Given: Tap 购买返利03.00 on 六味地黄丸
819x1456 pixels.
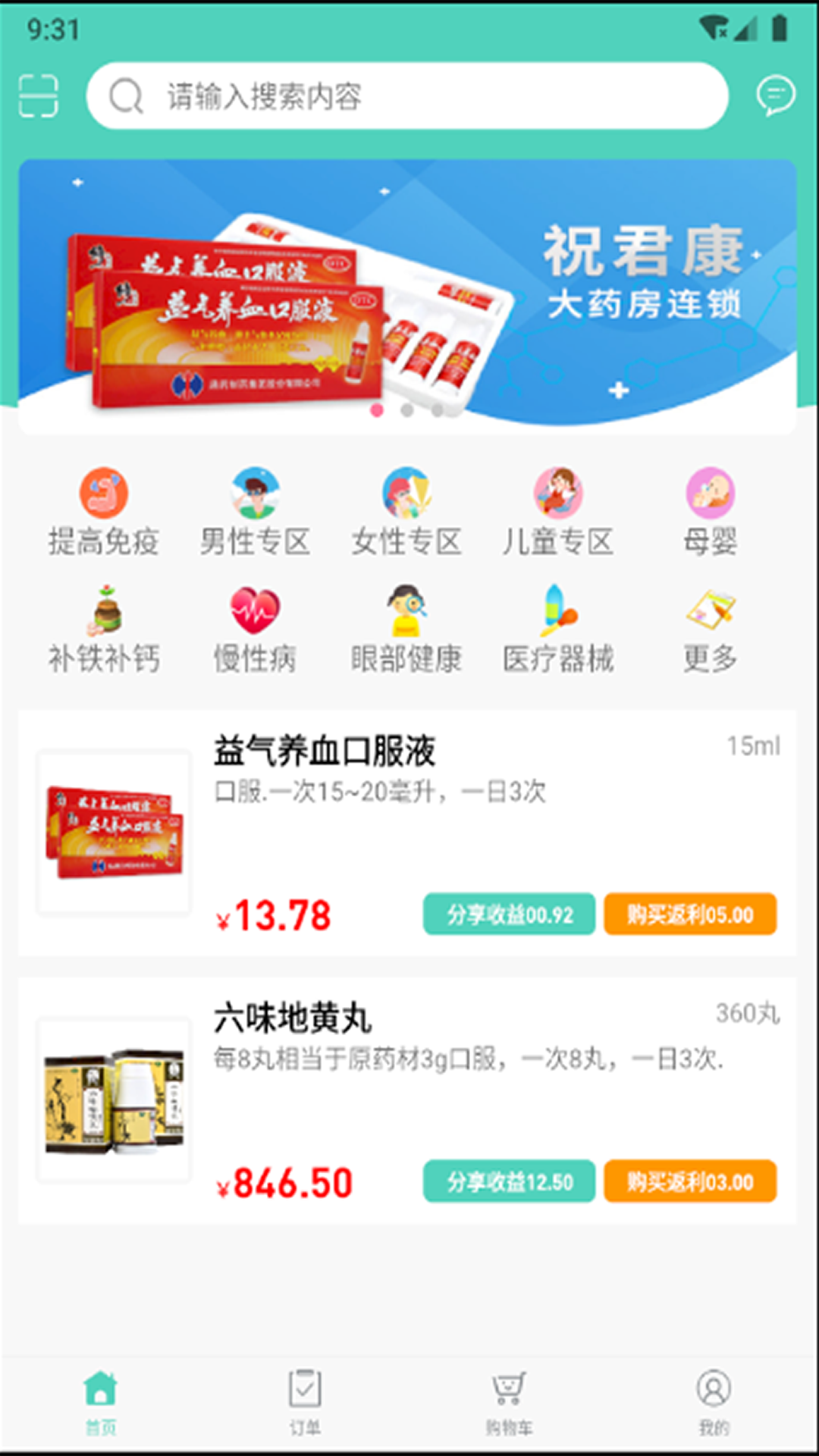Looking at the screenshot, I should [x=690, y=1181].
